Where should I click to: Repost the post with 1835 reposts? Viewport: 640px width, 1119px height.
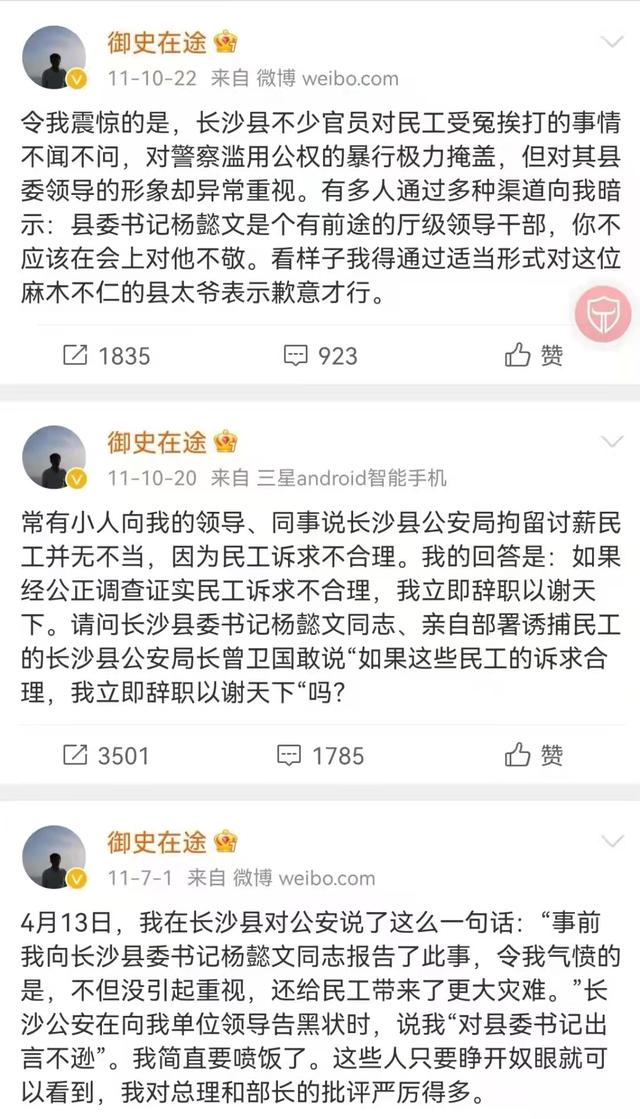pyautogui.click(x=105, y=355)
